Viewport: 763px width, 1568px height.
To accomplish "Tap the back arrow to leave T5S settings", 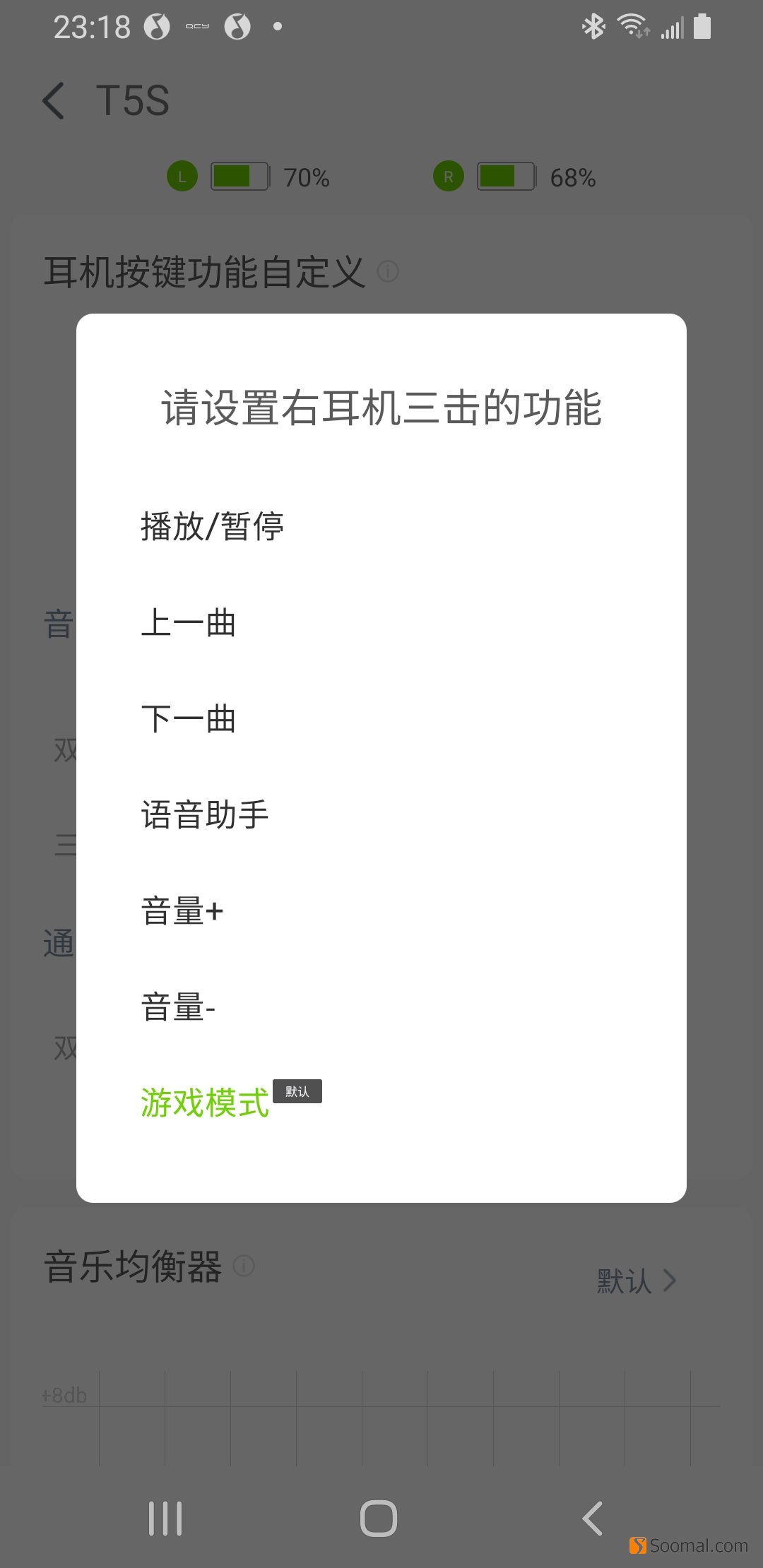I will [55, 100].
